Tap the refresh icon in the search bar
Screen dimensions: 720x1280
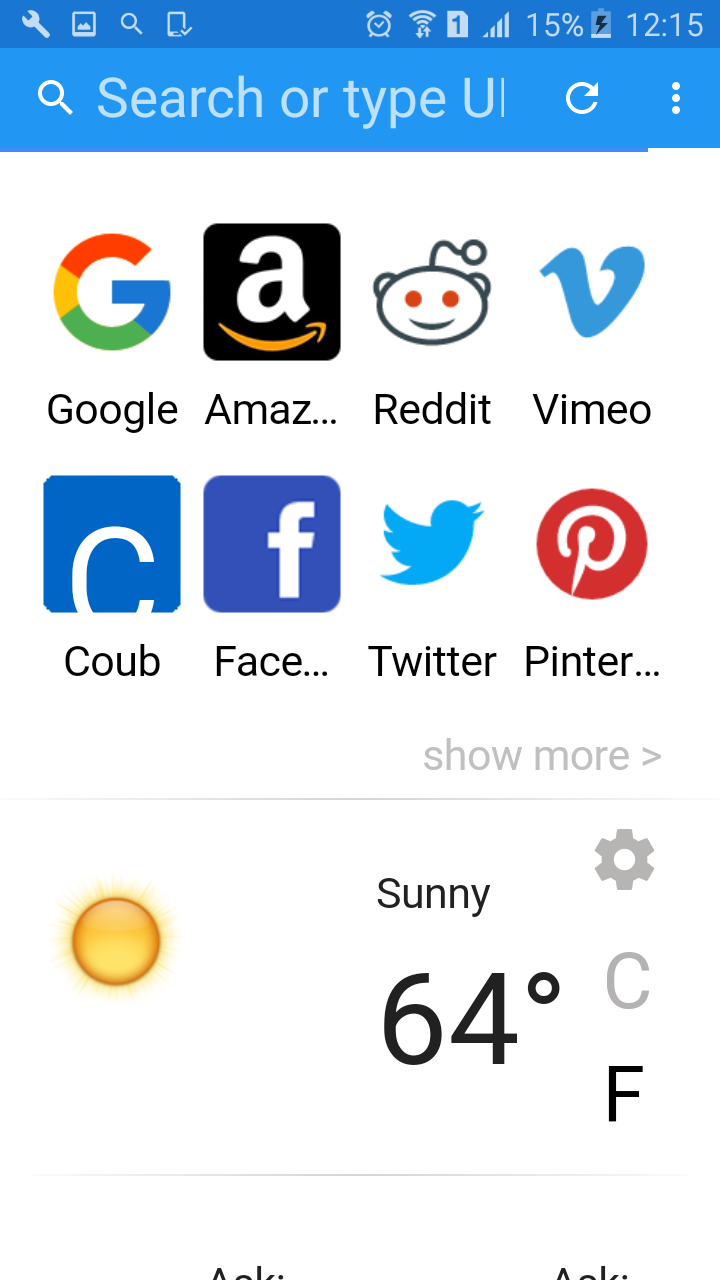click(582, 99)
